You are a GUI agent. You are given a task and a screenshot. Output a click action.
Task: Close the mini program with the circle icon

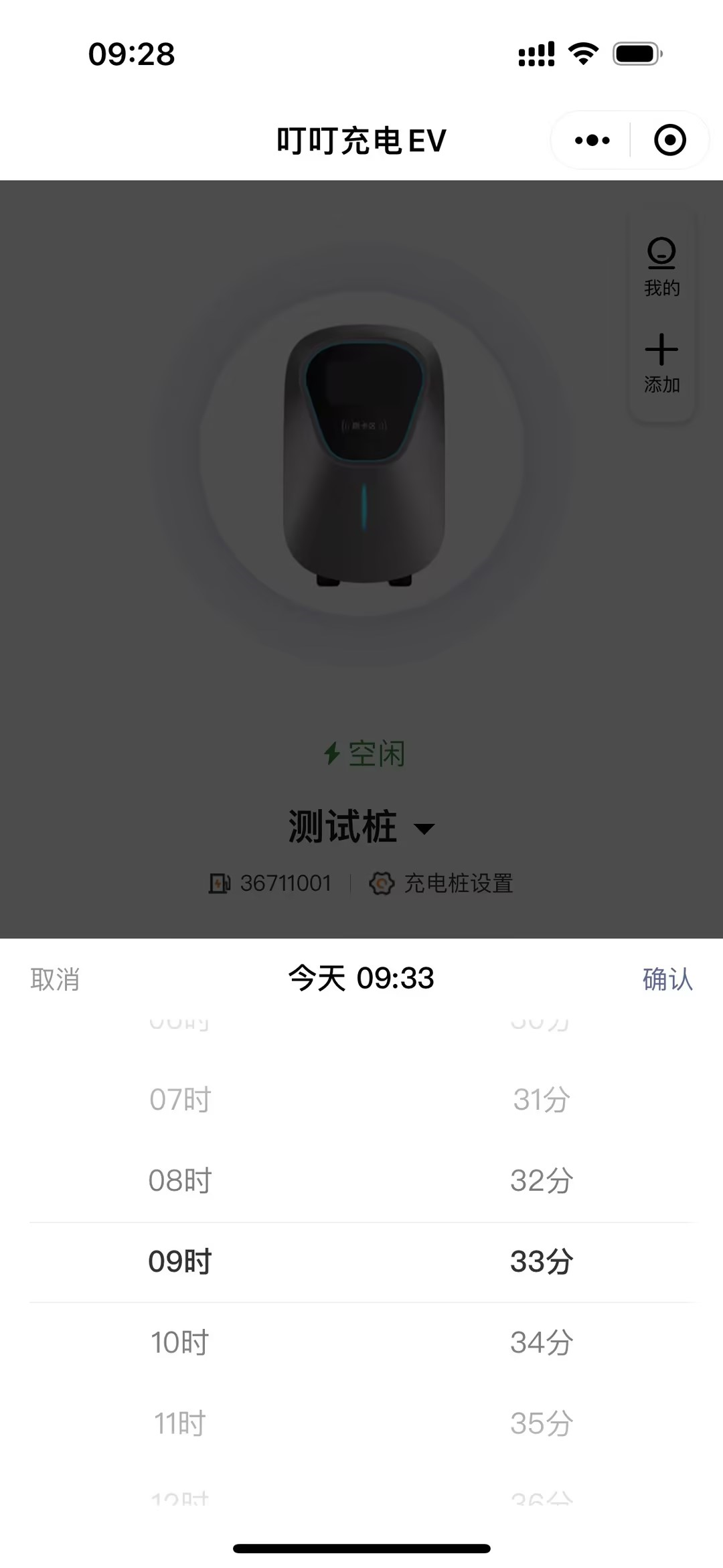[669, 141]
